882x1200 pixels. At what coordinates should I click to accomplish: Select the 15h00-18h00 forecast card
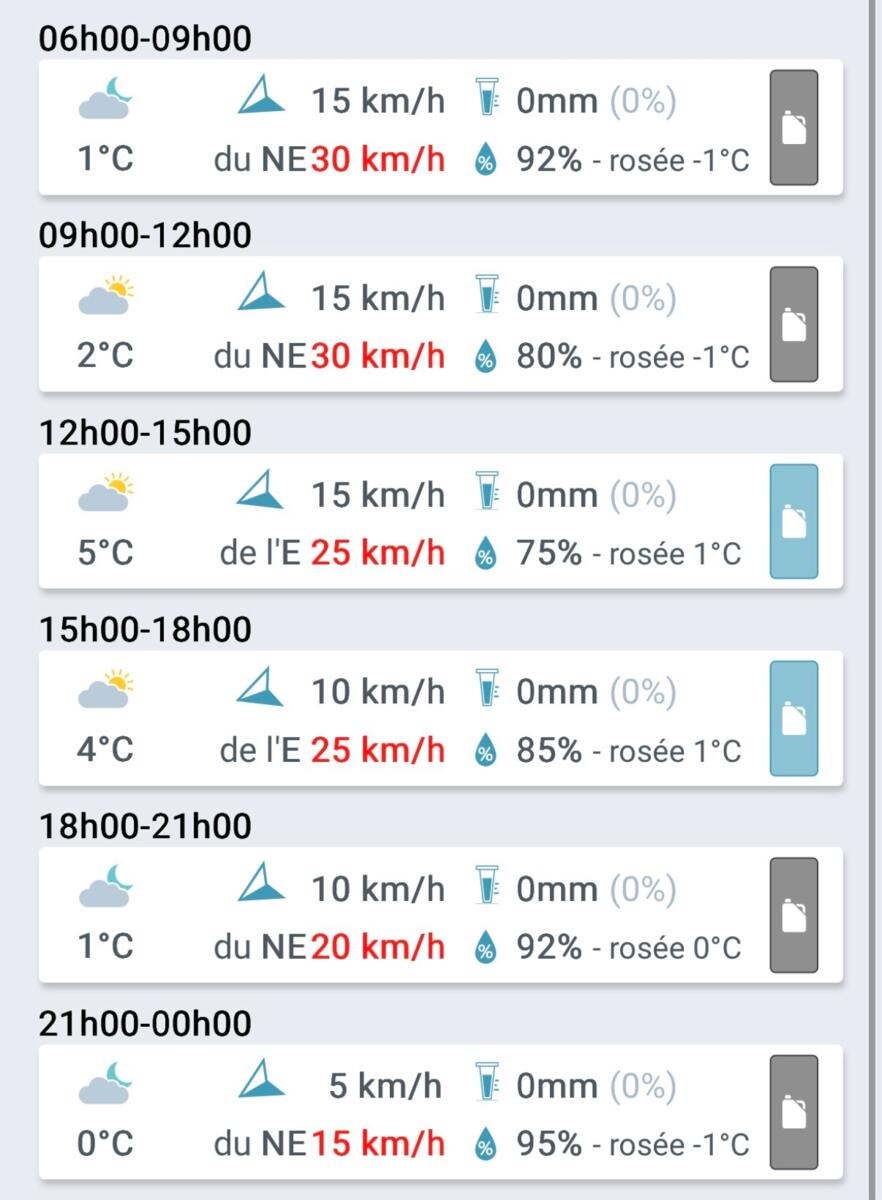pos(400,719)
